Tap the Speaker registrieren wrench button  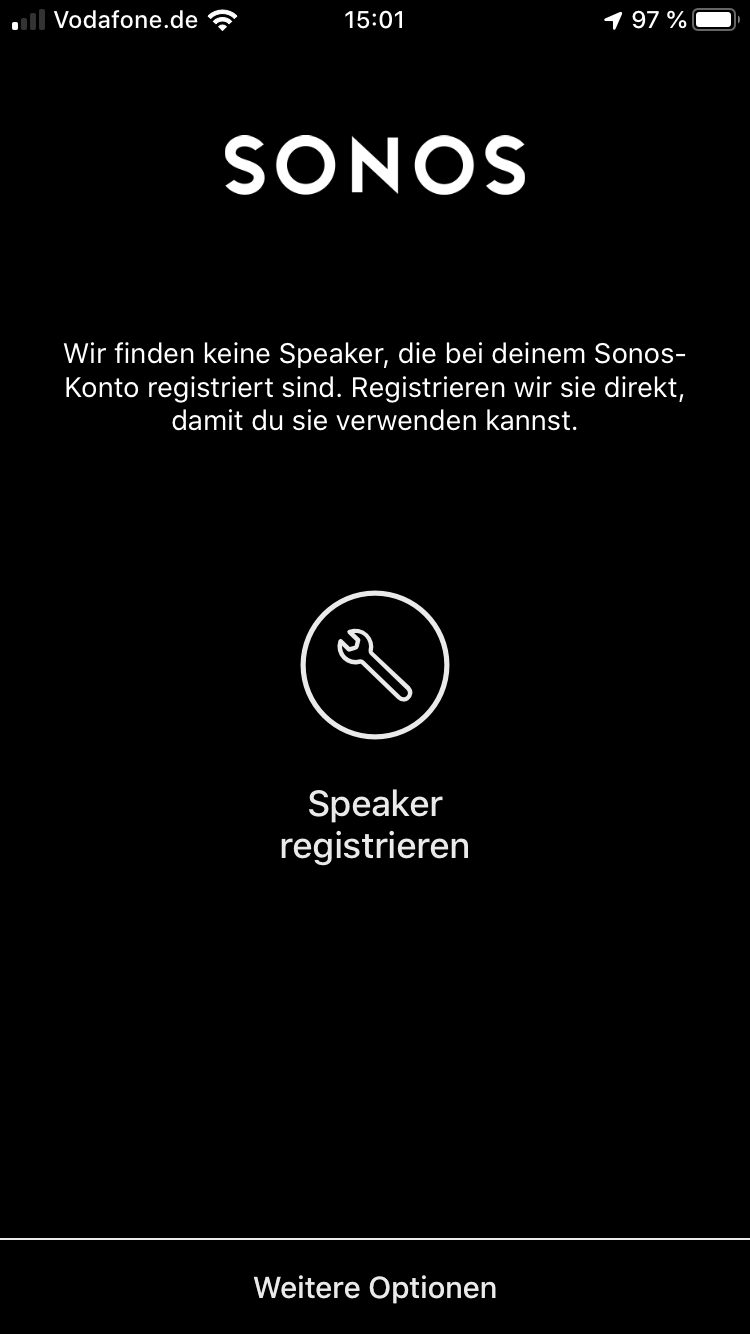tap(375, 665)
